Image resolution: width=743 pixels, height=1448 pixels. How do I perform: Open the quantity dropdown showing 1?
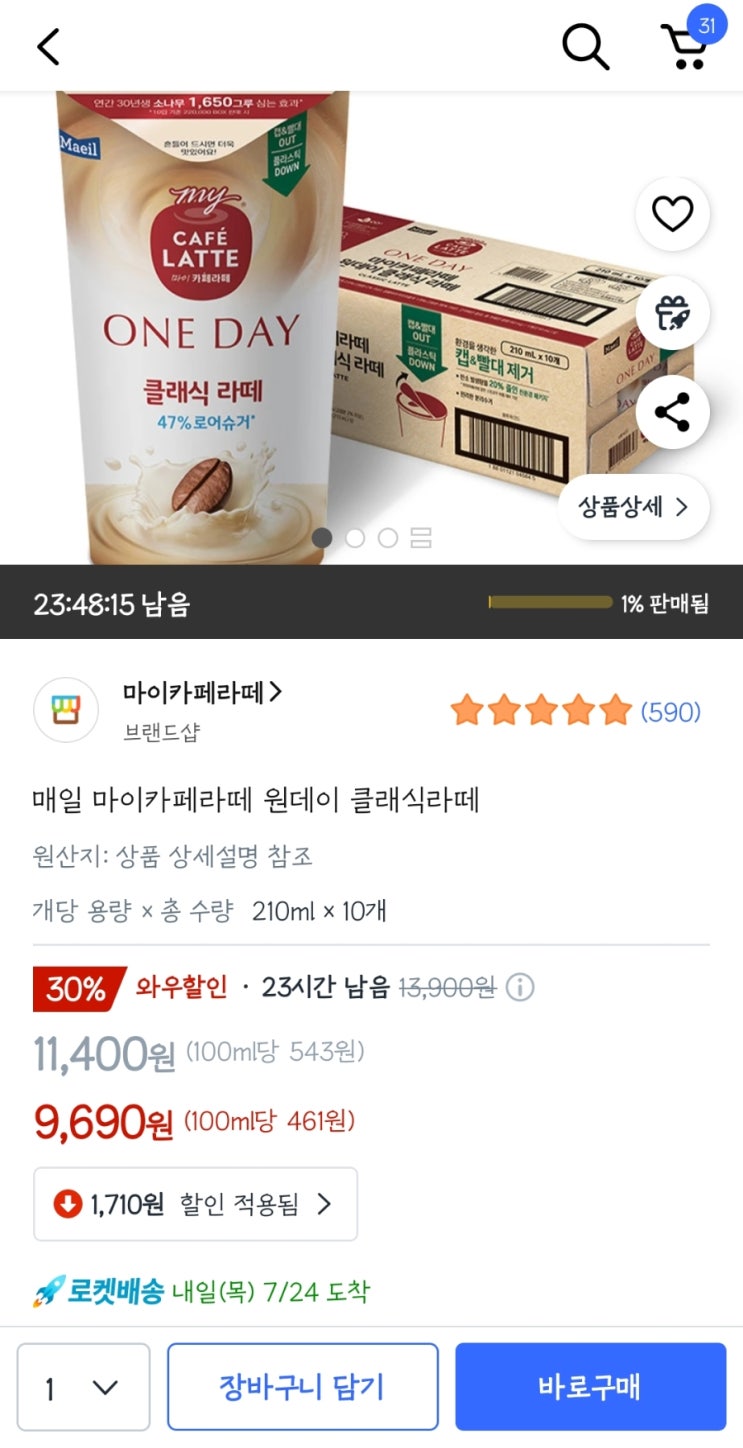(84, 1387)
